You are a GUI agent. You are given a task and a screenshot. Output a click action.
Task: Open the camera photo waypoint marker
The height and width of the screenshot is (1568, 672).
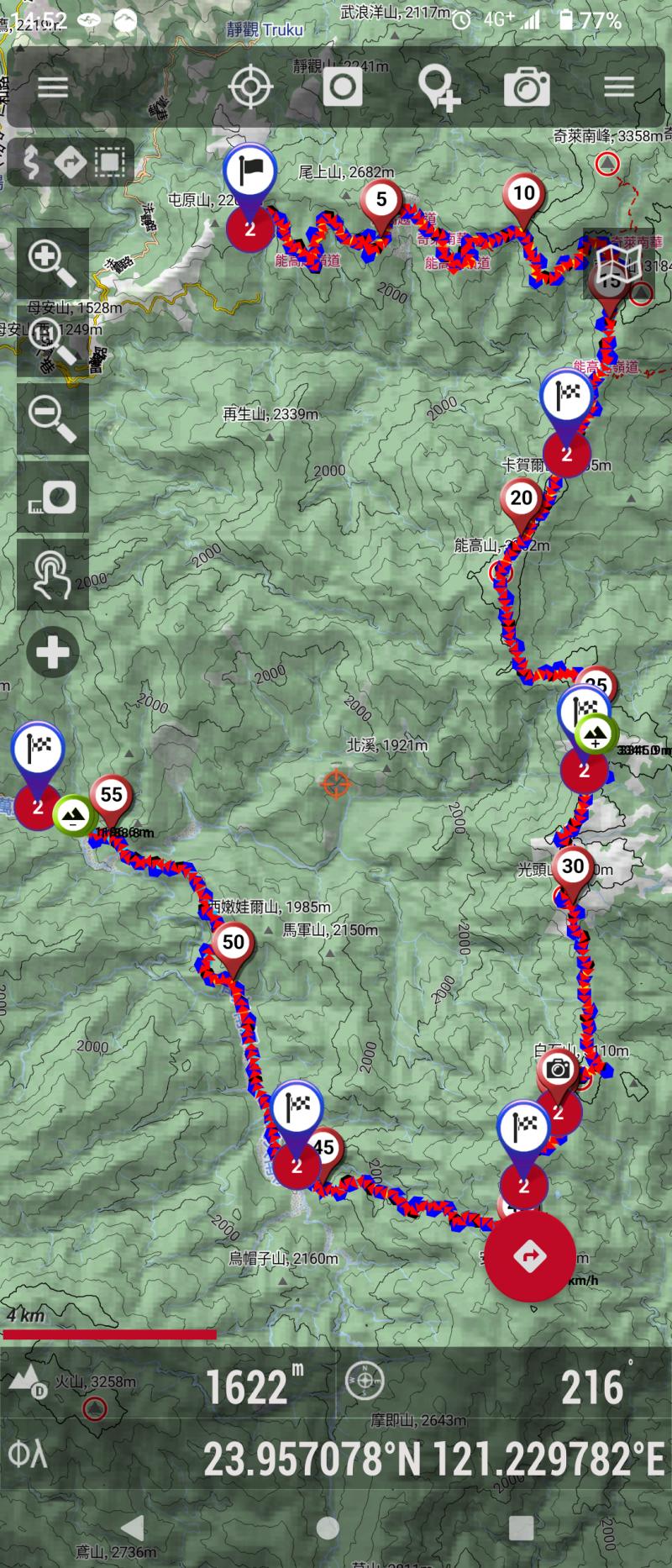click(x=558, y=1069)
